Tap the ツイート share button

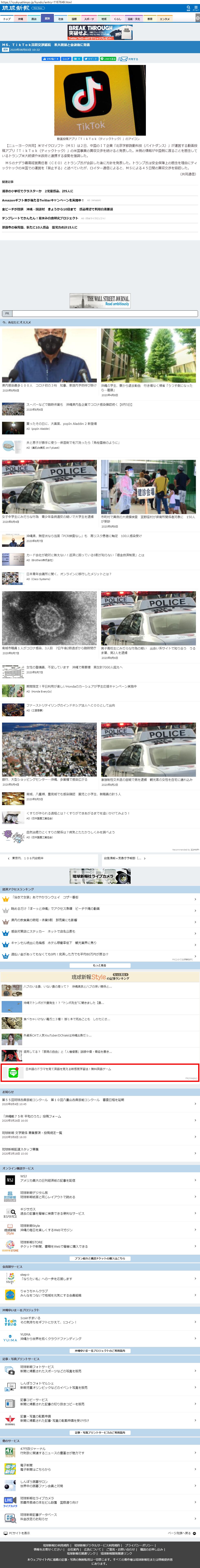(91, 59)
